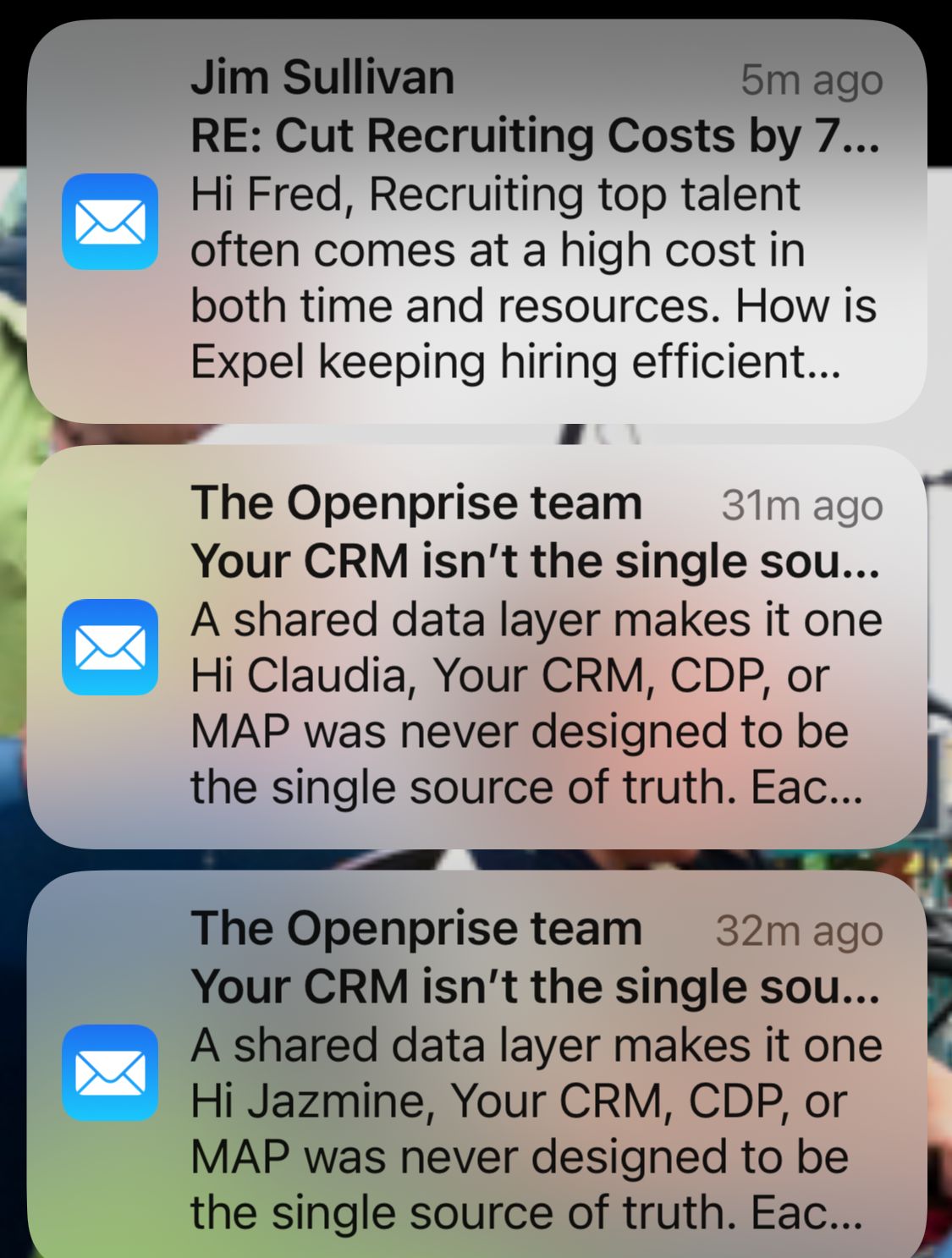The height and width of the screenshot is (1258, 952).
Task: Select the '31m ago' timestamp
Action: (x=802, y=504)
